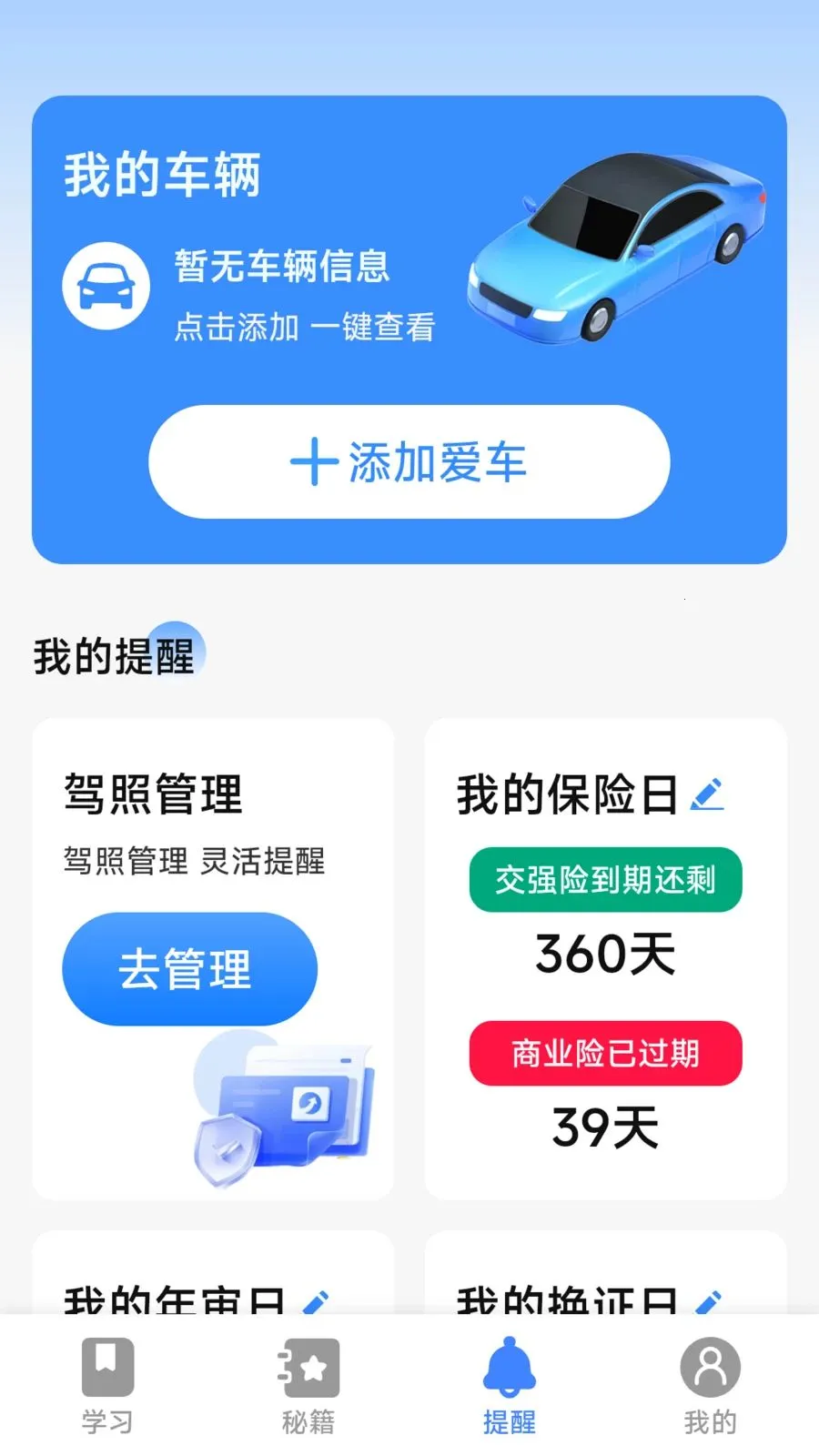Tap the 添加爱车 button
This screenshot has width=819, height=1456.
coord(409,462)
